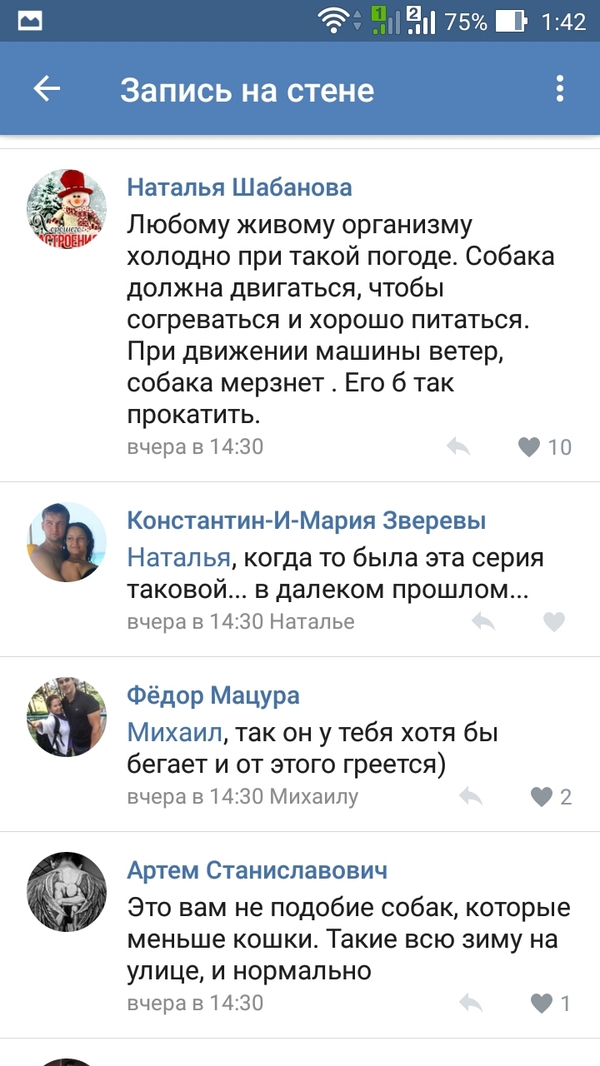Viewport: 600px width, 1066px height.
Task: Reply to Наталья Шабанова's comment
Action: (459, 447)
